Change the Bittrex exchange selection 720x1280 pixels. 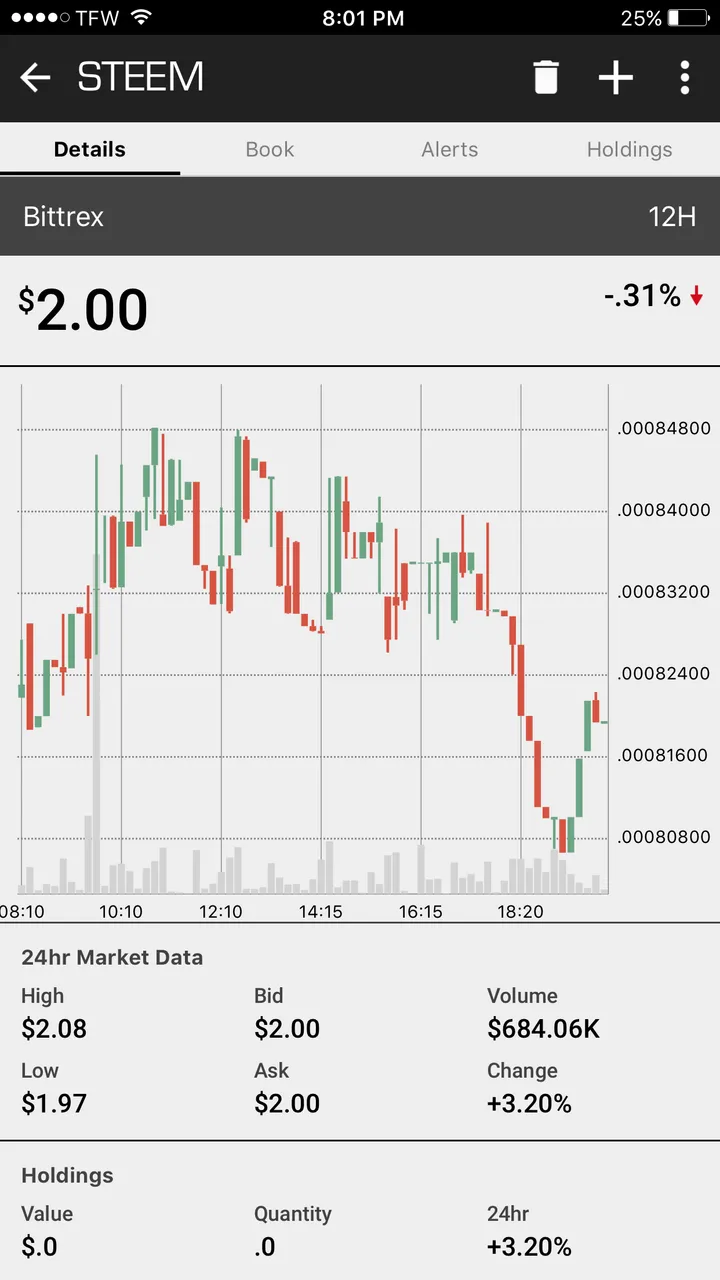point(64,216)
